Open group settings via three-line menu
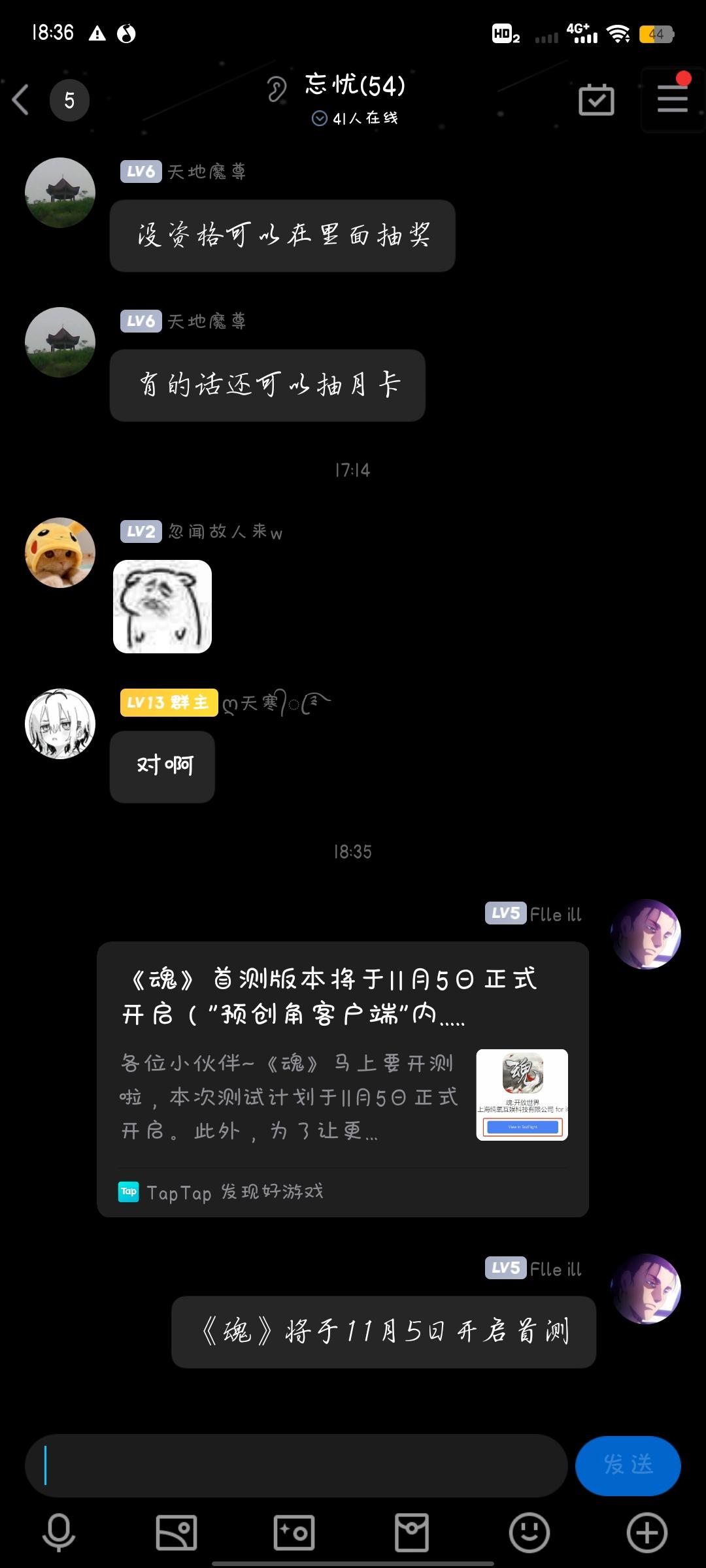This screenshot has width=706, height=1568. [x=672, y=98]
